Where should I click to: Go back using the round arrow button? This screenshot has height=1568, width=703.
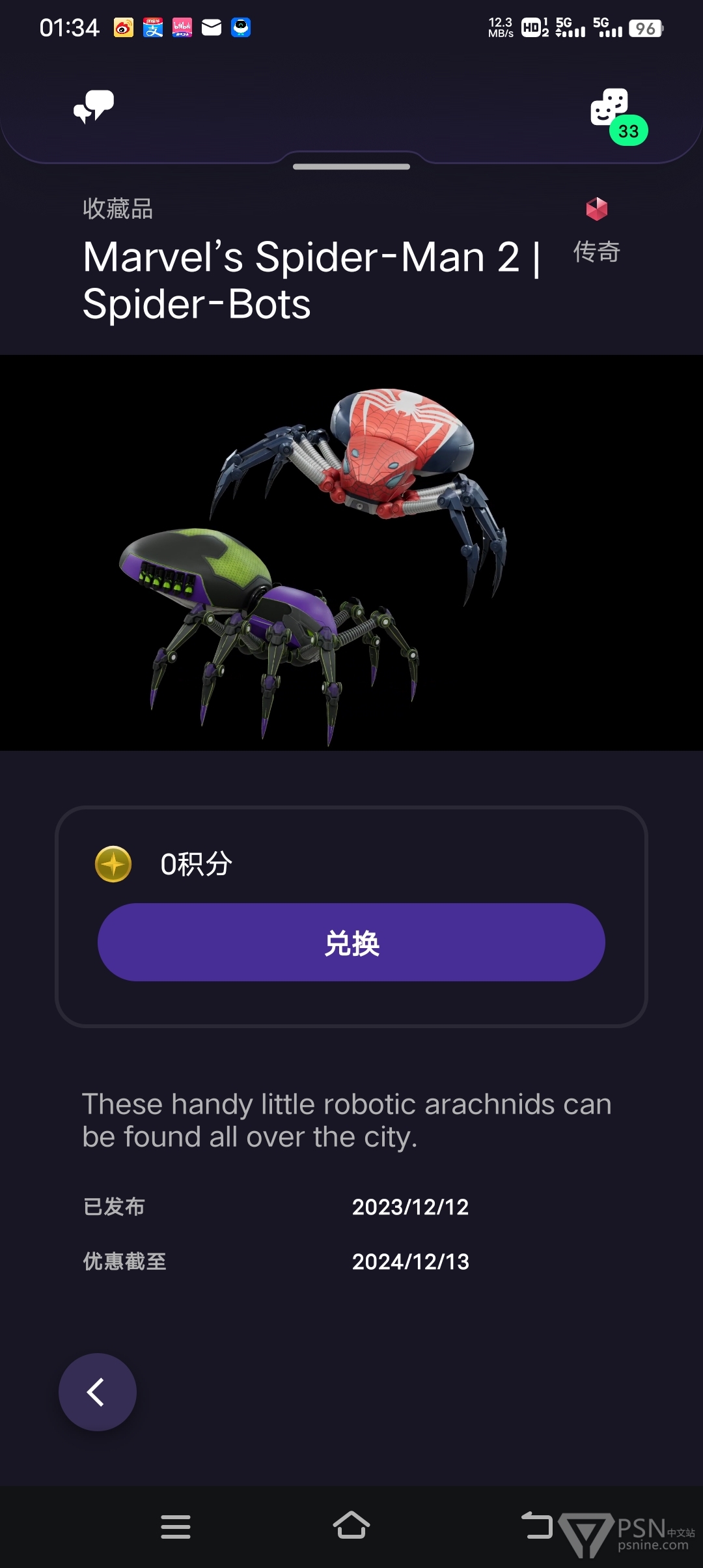coord(98,1392)
